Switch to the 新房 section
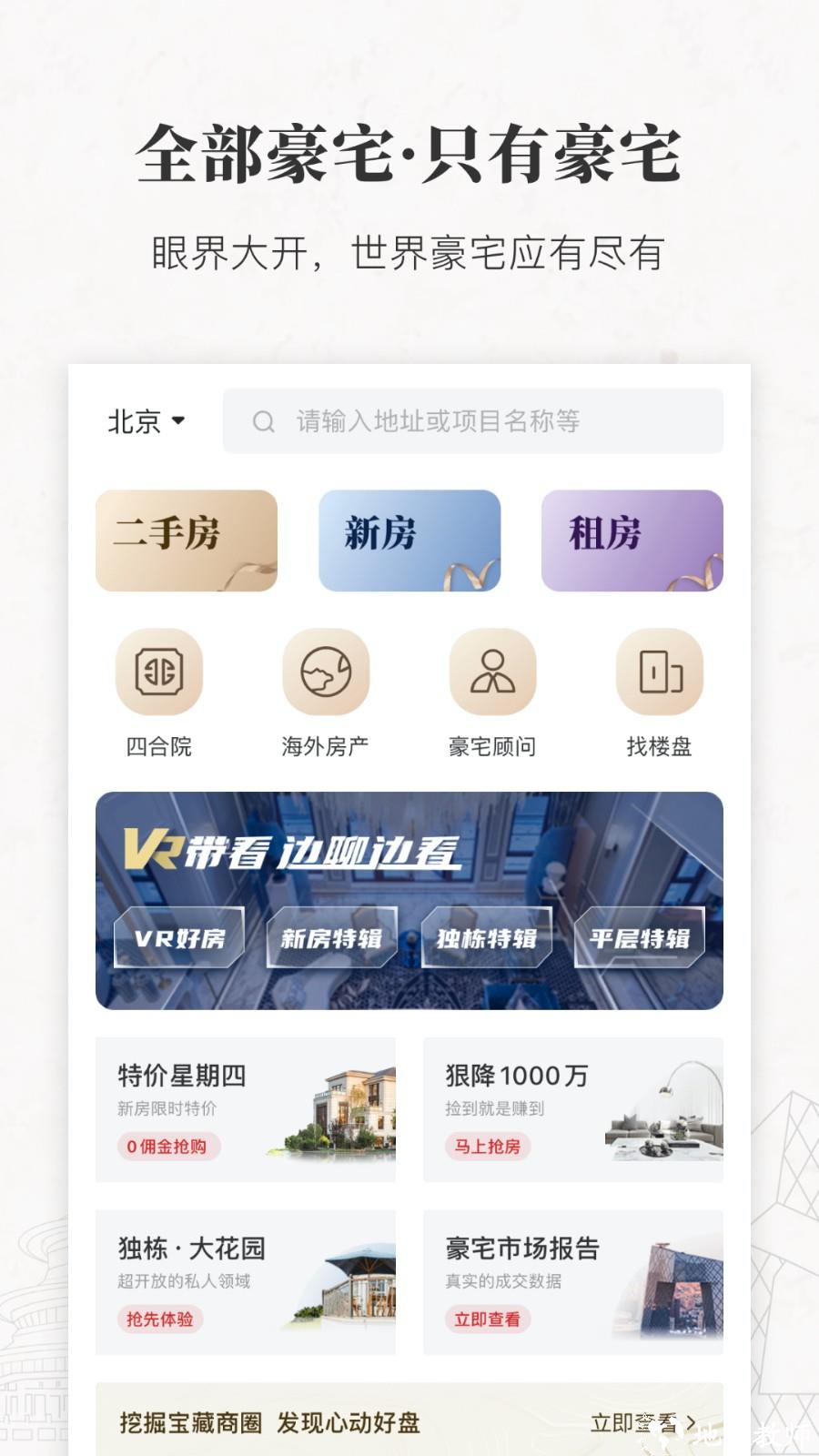This screenshot has height=1456, width=819. tap(408, 539)
